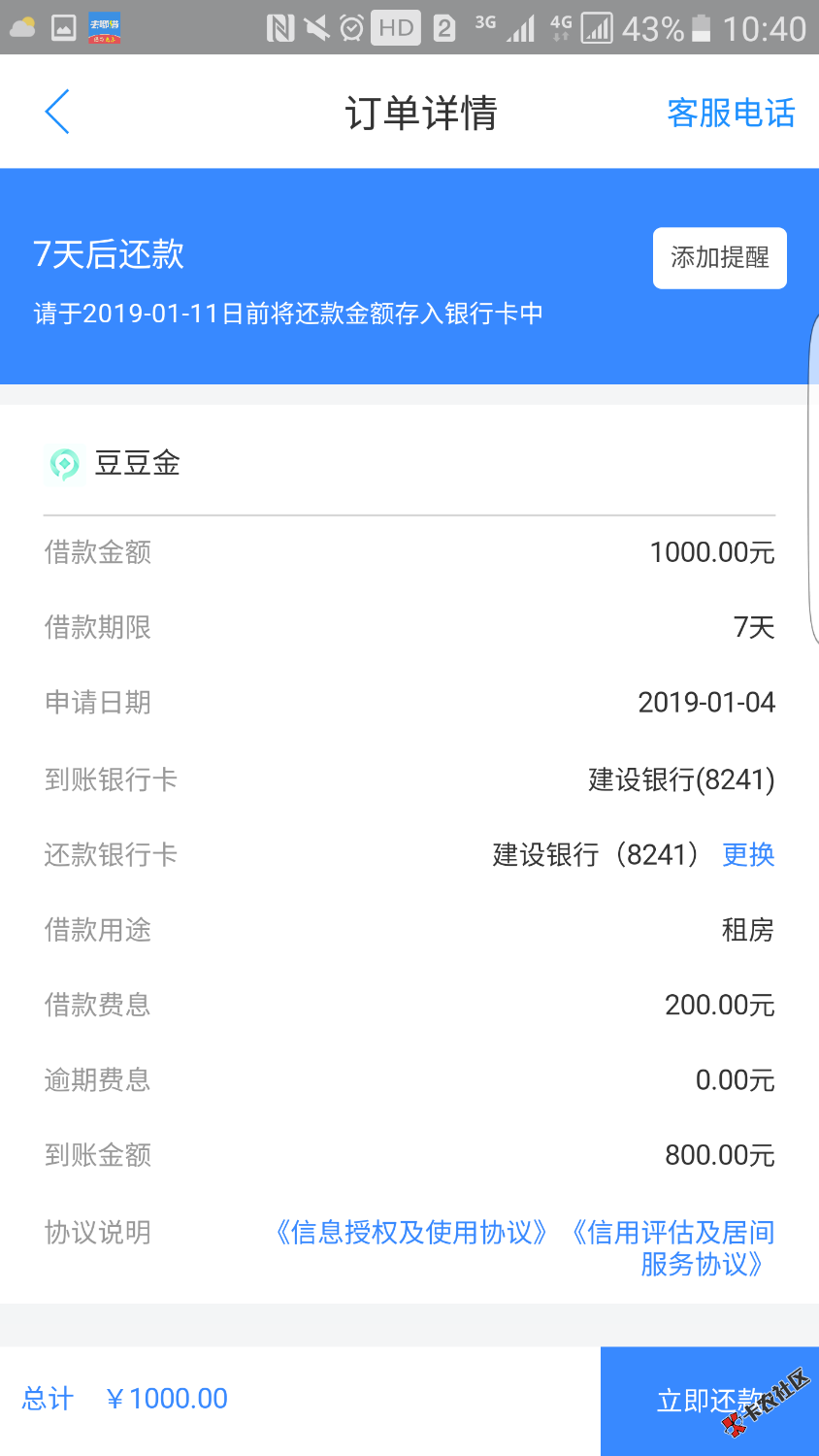This screenshot has height=1456, width=819.
Task: Call support via 客服电话
Action: [x=731, y=114]
